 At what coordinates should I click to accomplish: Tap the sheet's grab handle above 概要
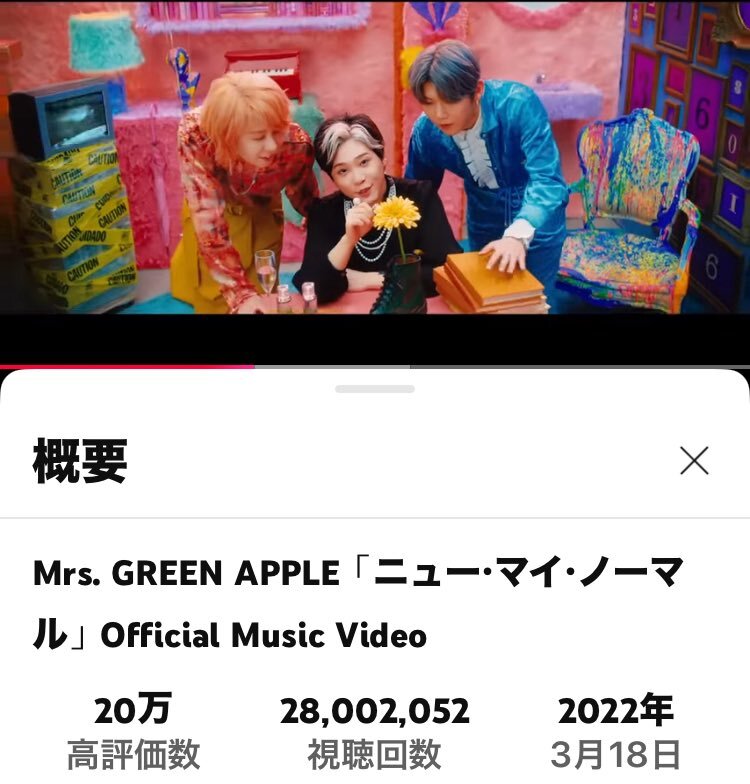pos(375,389)
